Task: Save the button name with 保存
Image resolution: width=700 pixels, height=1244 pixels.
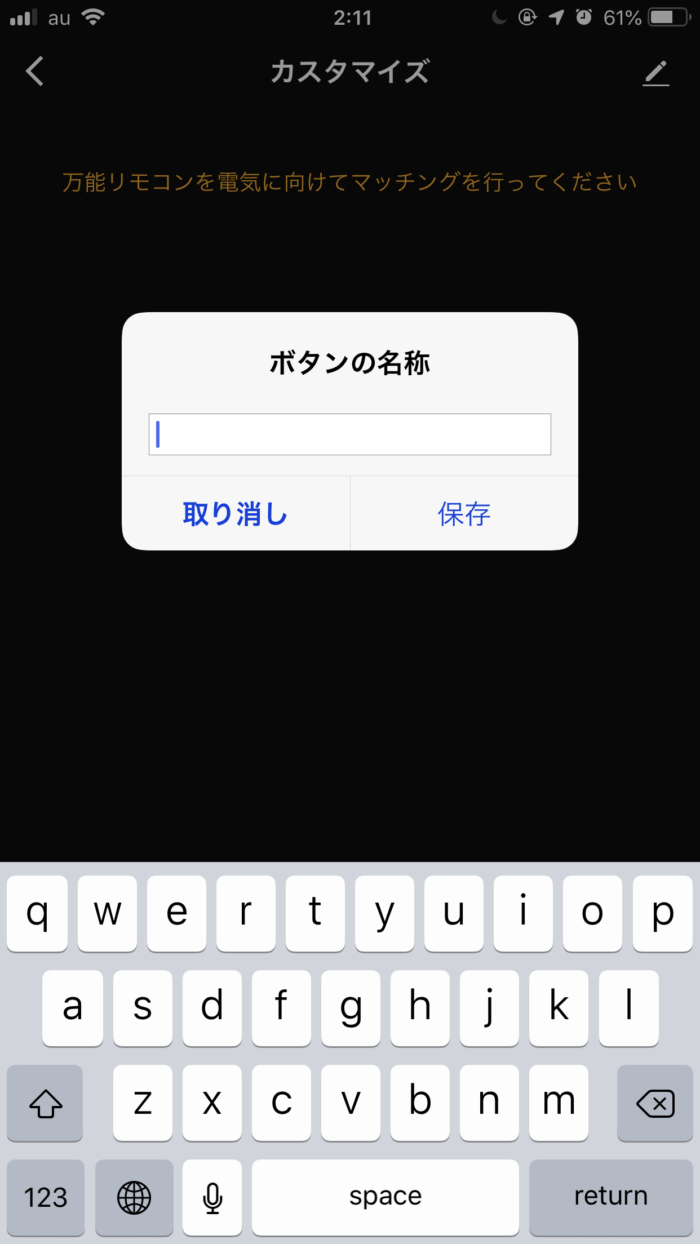Action: [x=464, y=513]
